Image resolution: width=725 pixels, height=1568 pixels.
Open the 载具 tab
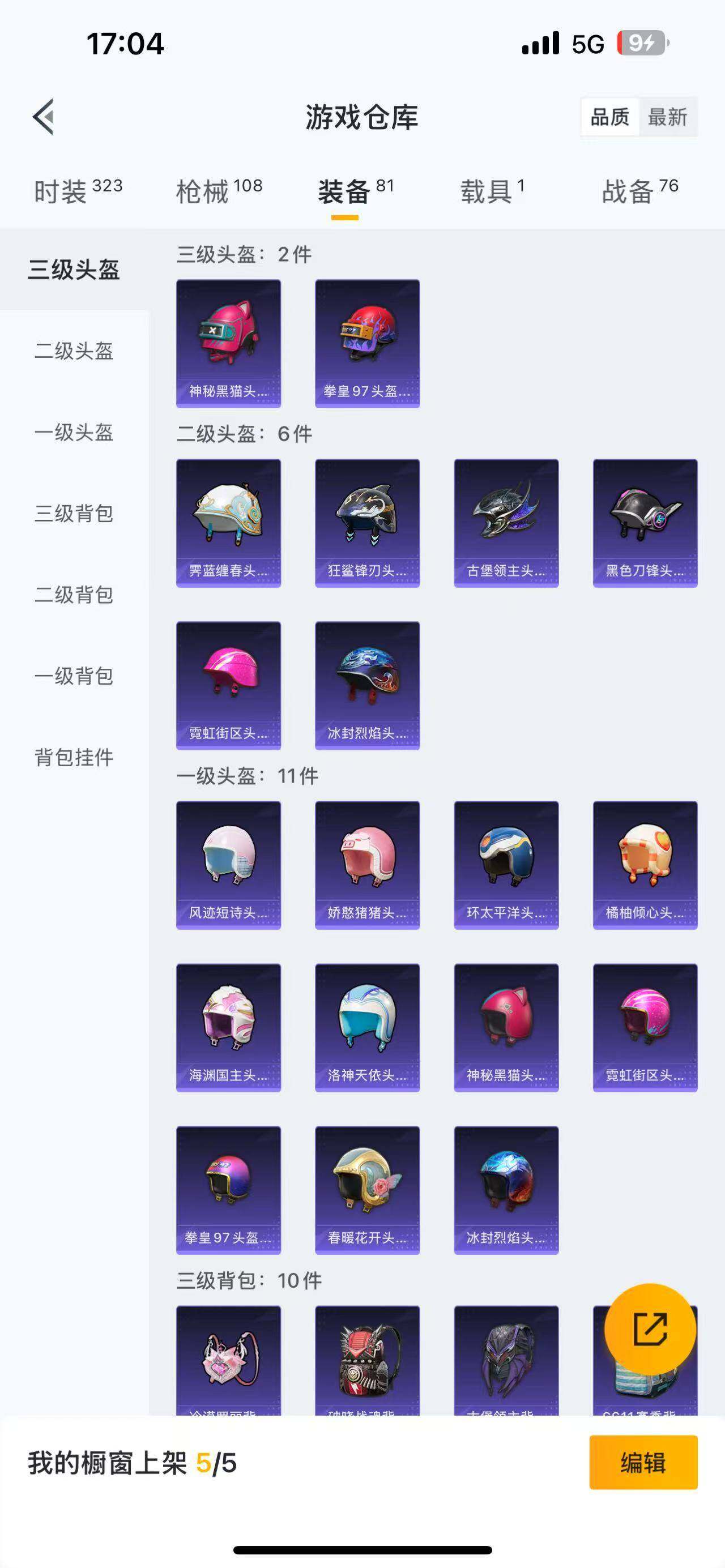click(x=491, y=191)
